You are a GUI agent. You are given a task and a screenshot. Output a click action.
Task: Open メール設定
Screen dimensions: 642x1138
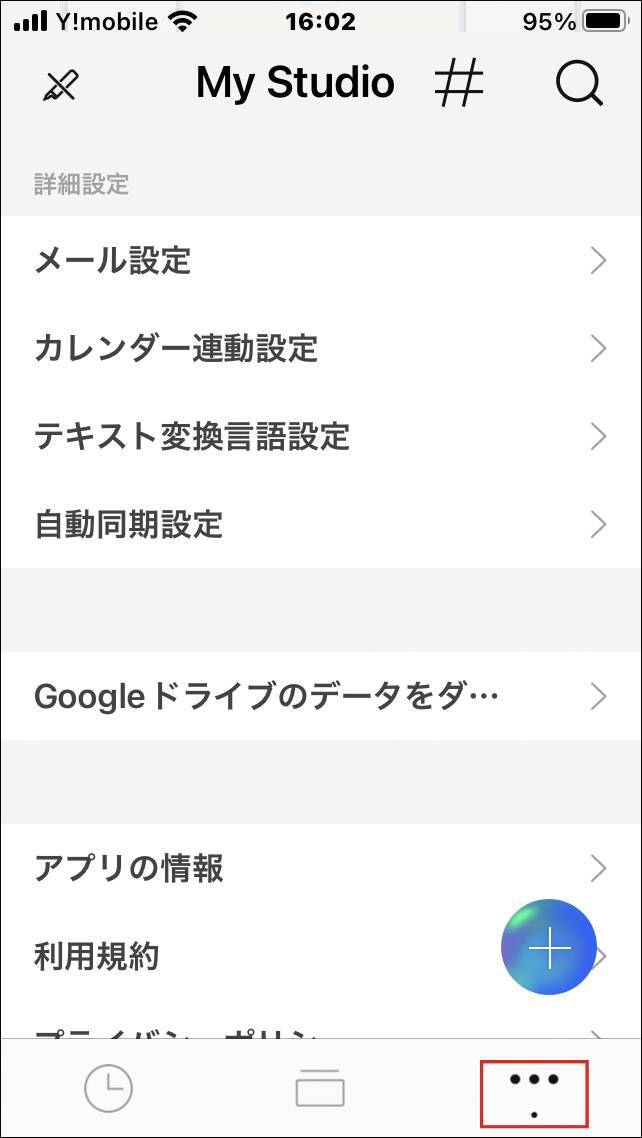pos(320,261)
